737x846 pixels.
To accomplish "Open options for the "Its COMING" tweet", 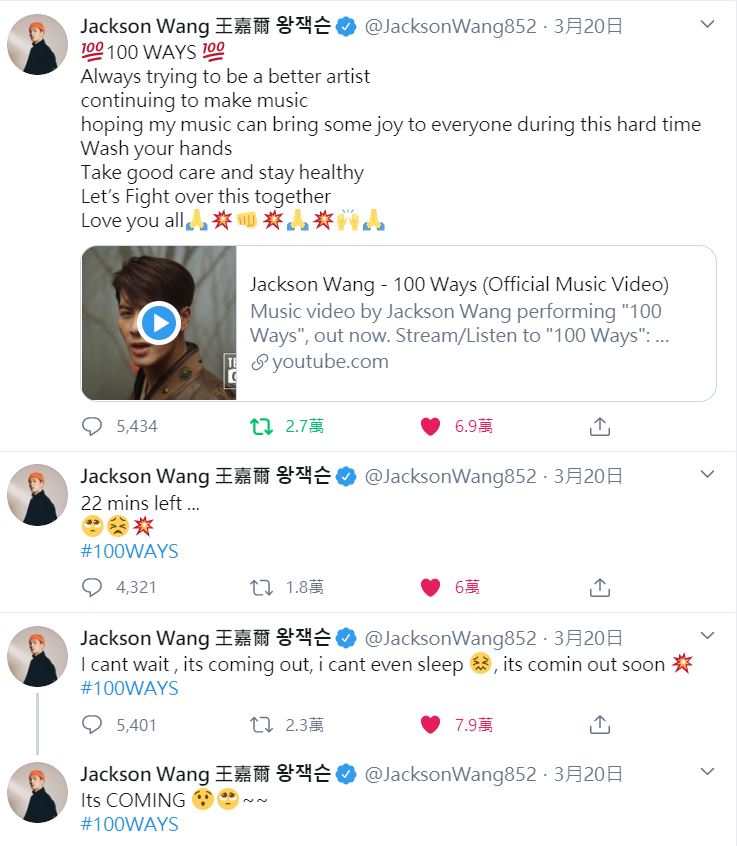I will tap(707, 772).
